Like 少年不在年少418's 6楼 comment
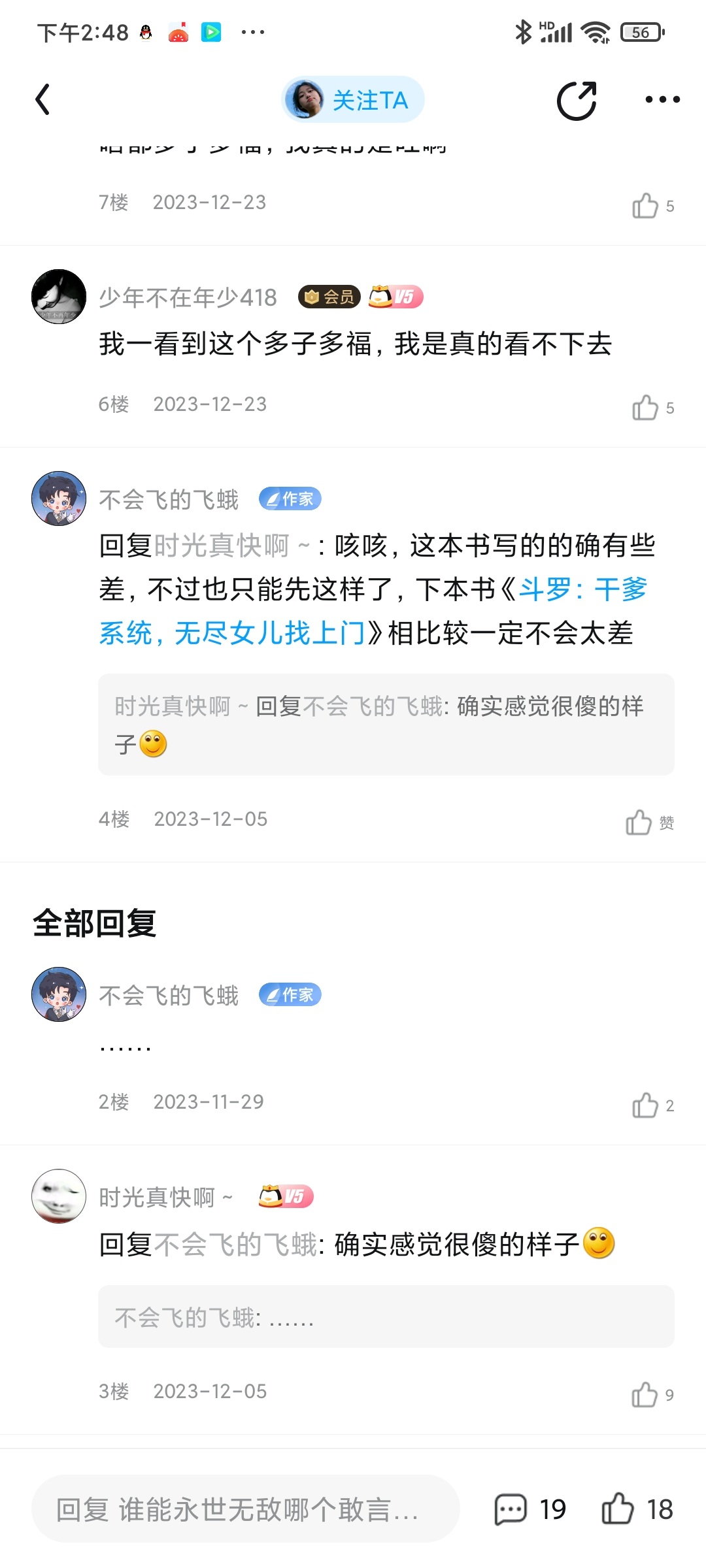This screenshot has width=706, height=1568. tap(645, 408)
